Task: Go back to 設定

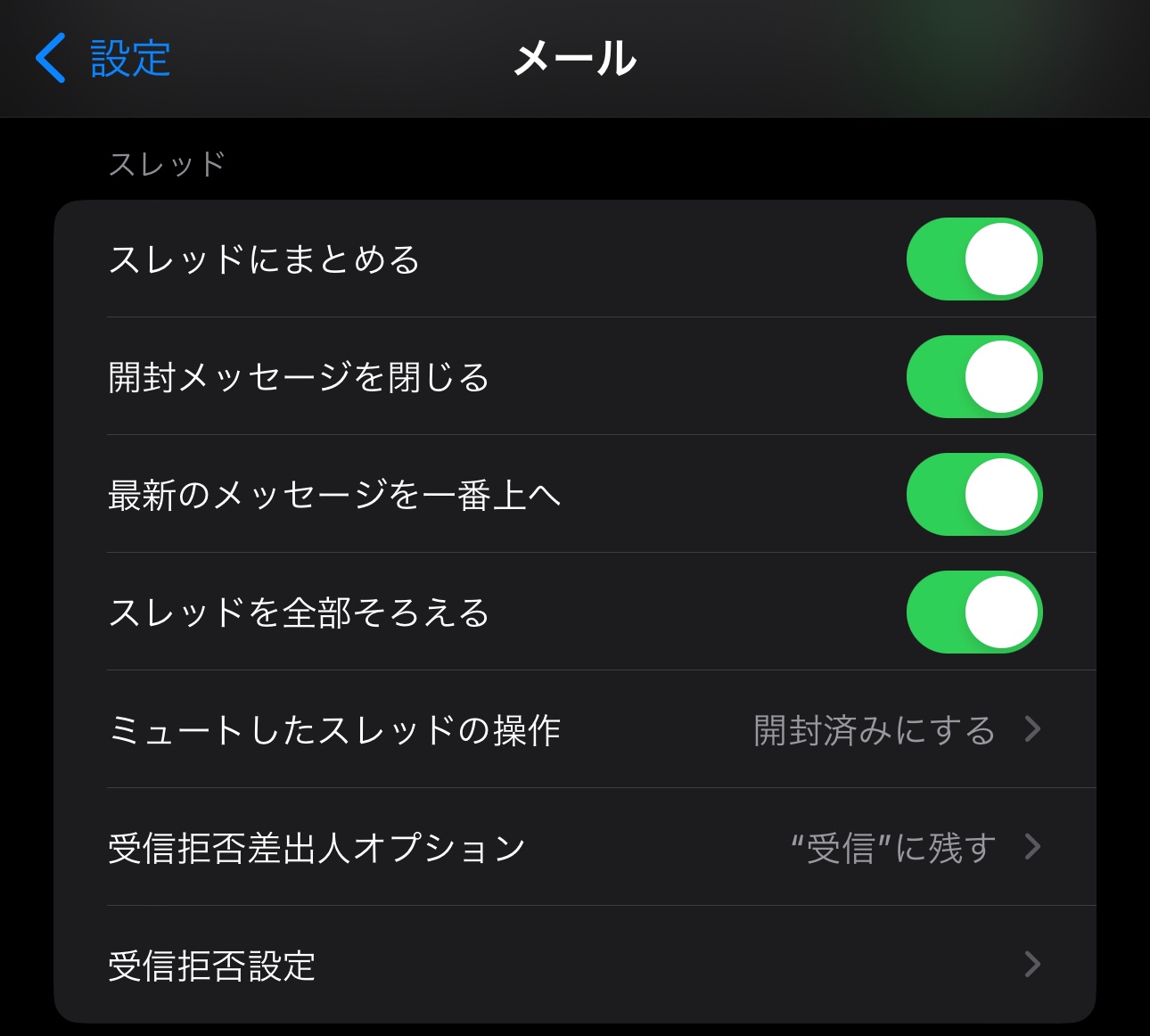Action: (103, 59)
